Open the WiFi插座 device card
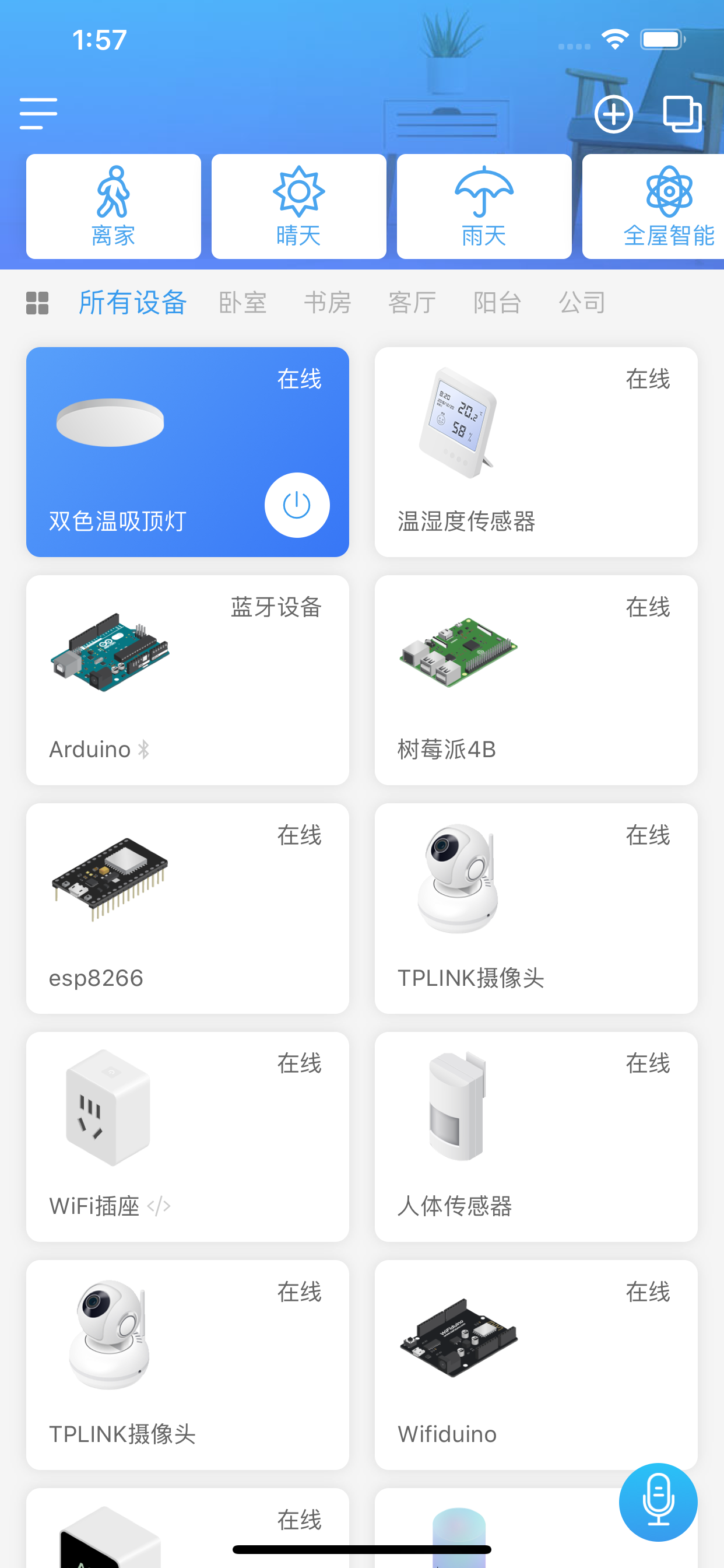Viewport: 724px width, 1568px height. tap(187, 1136)
